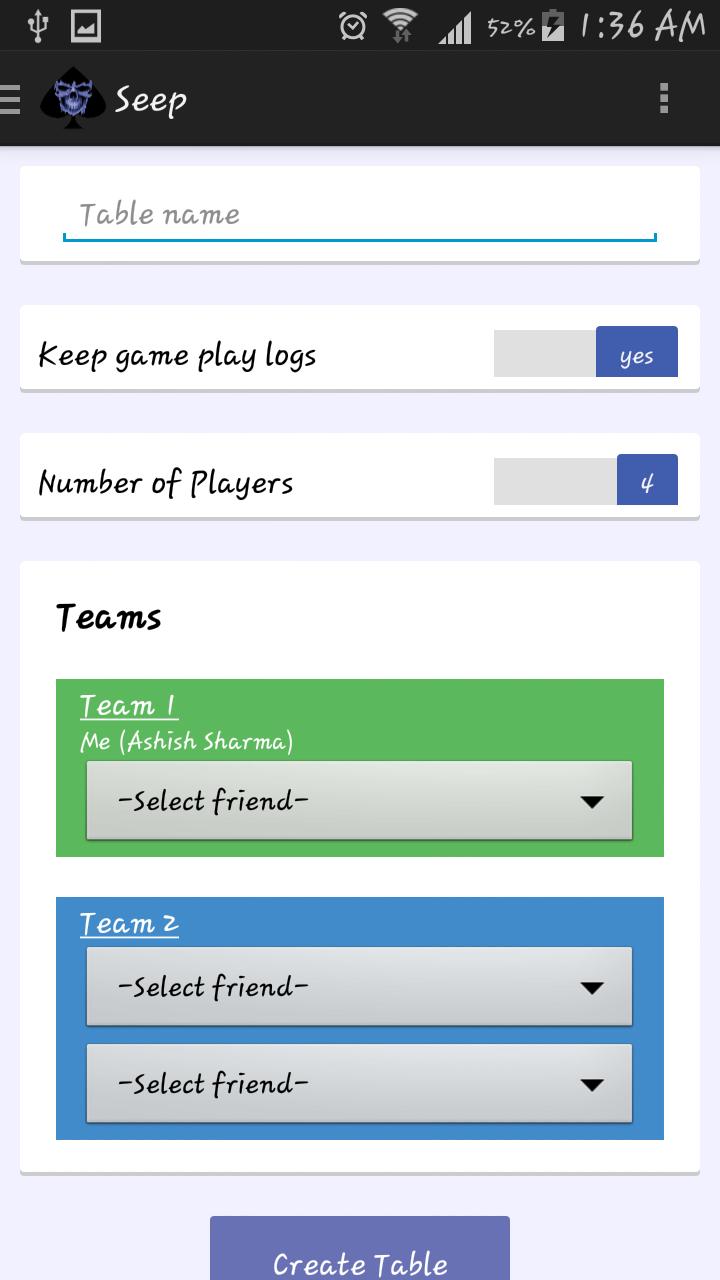Focus the Table name field
The image size is (720, 1280).
(359, 215)
